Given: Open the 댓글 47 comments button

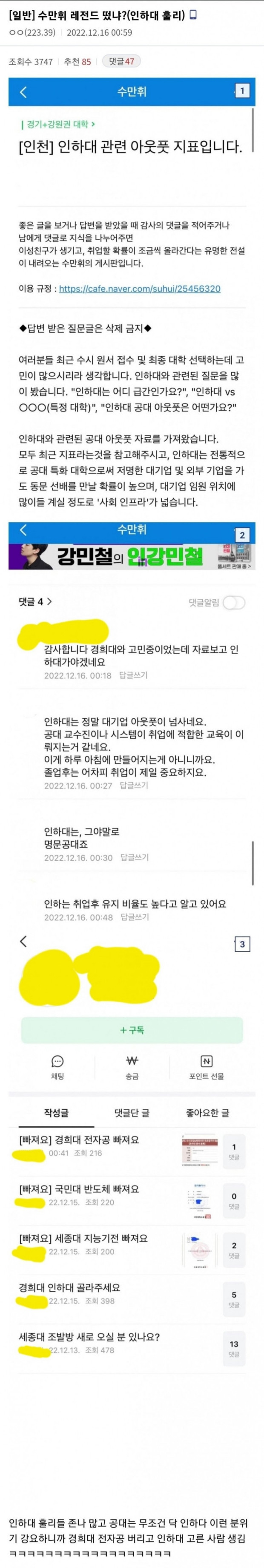Looking at the screenshot, I should 121,62.
